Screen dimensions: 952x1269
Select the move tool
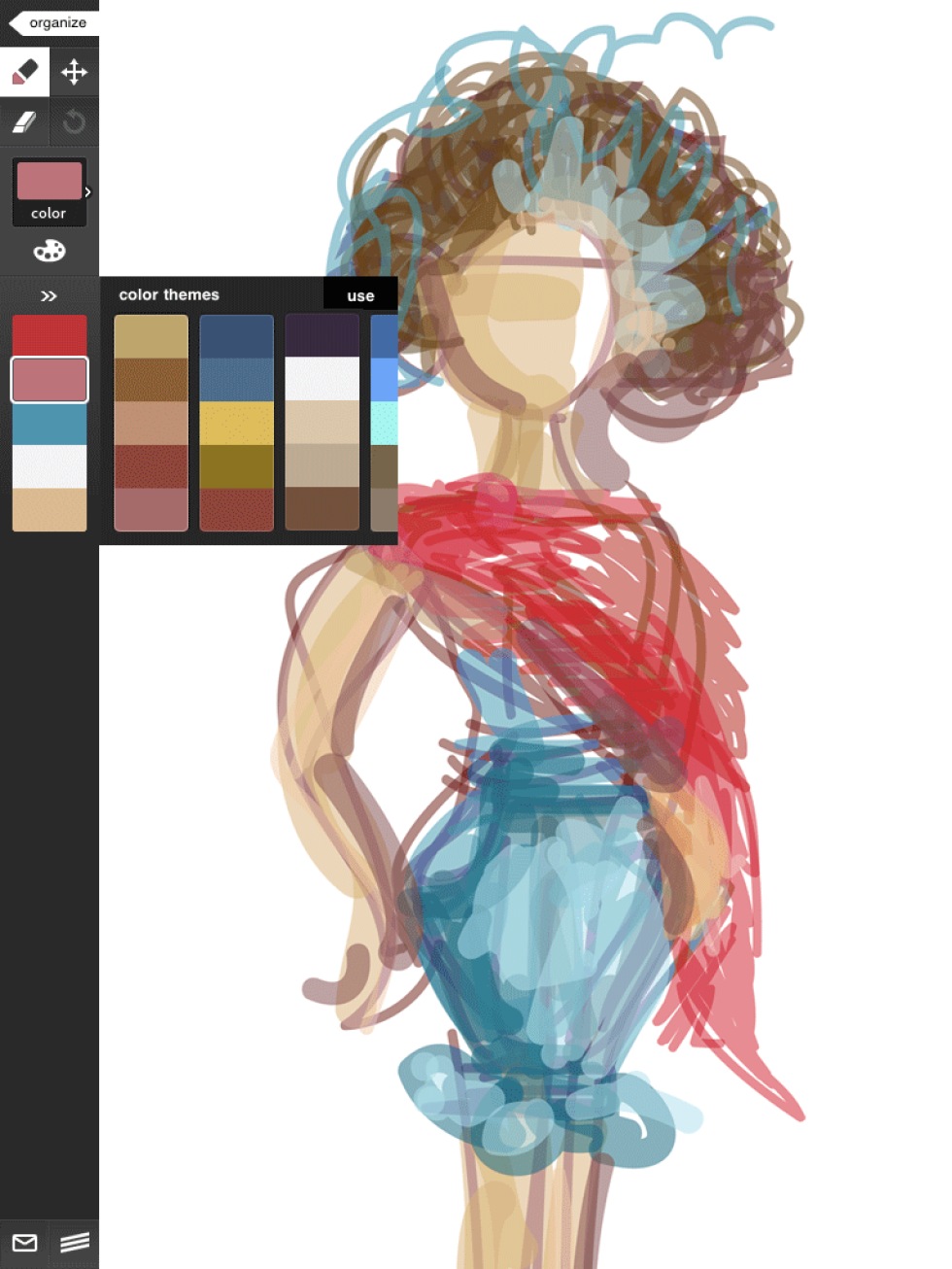[x=75, y=72]
